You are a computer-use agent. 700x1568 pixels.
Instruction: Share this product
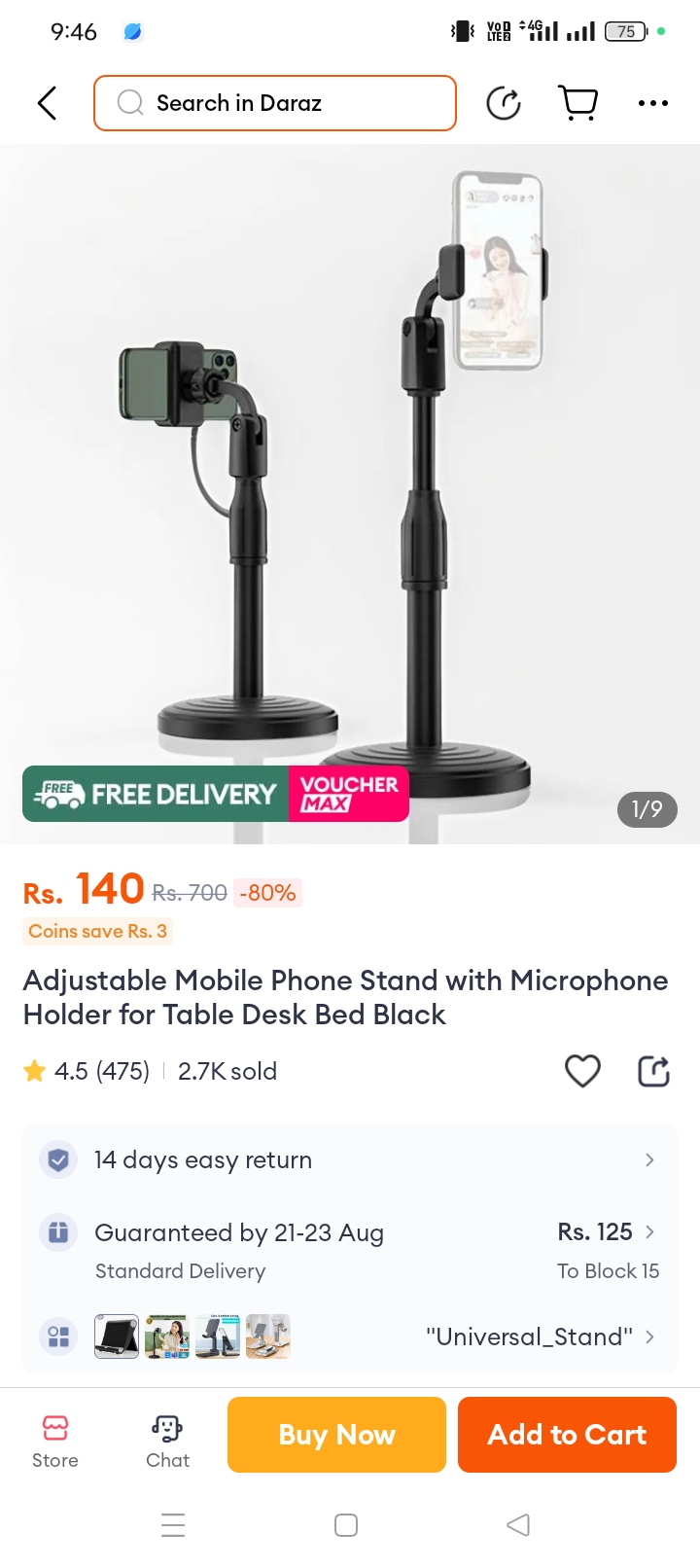[653, 1071]
